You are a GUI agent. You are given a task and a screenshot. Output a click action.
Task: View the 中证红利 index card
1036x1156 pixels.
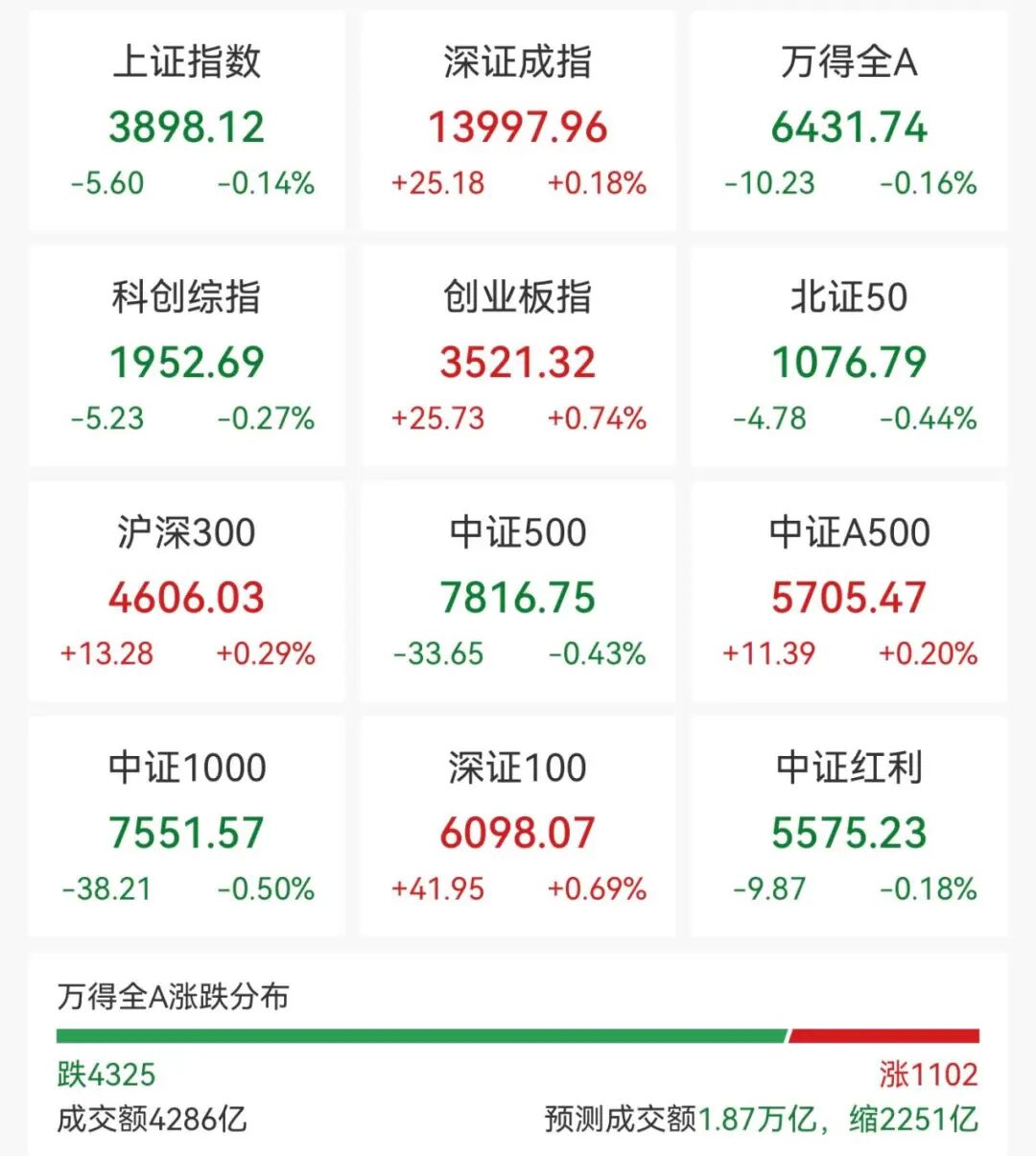pos(850,826)
